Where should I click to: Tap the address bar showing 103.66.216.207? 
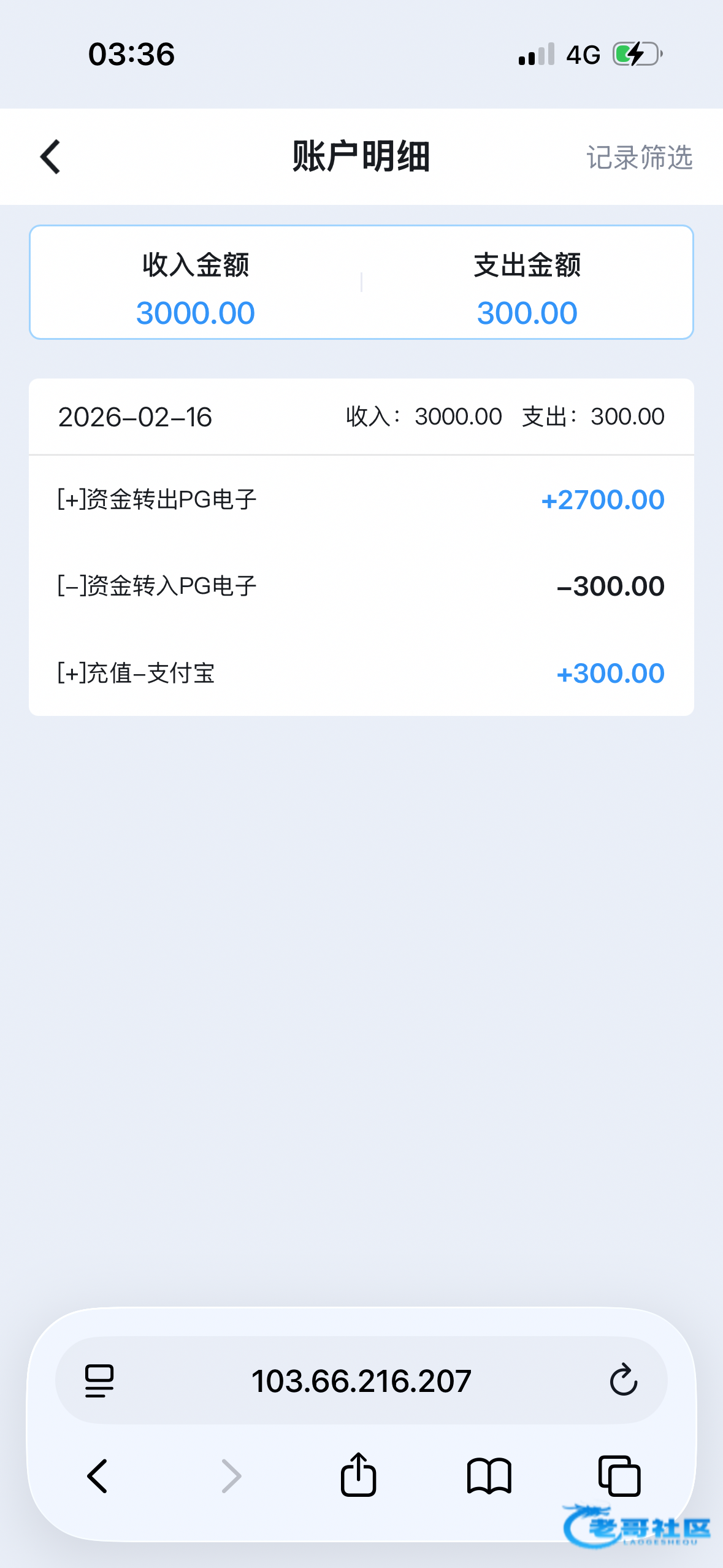(361, 1381)
